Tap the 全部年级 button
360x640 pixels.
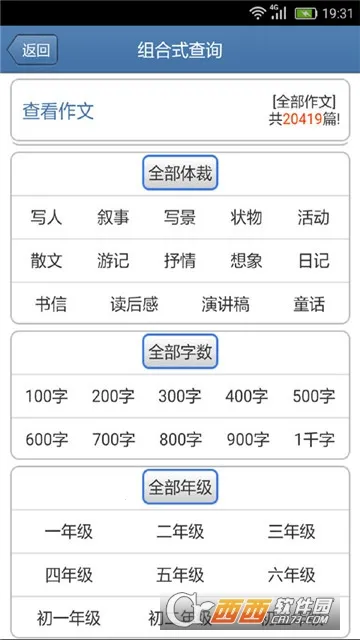180,487
